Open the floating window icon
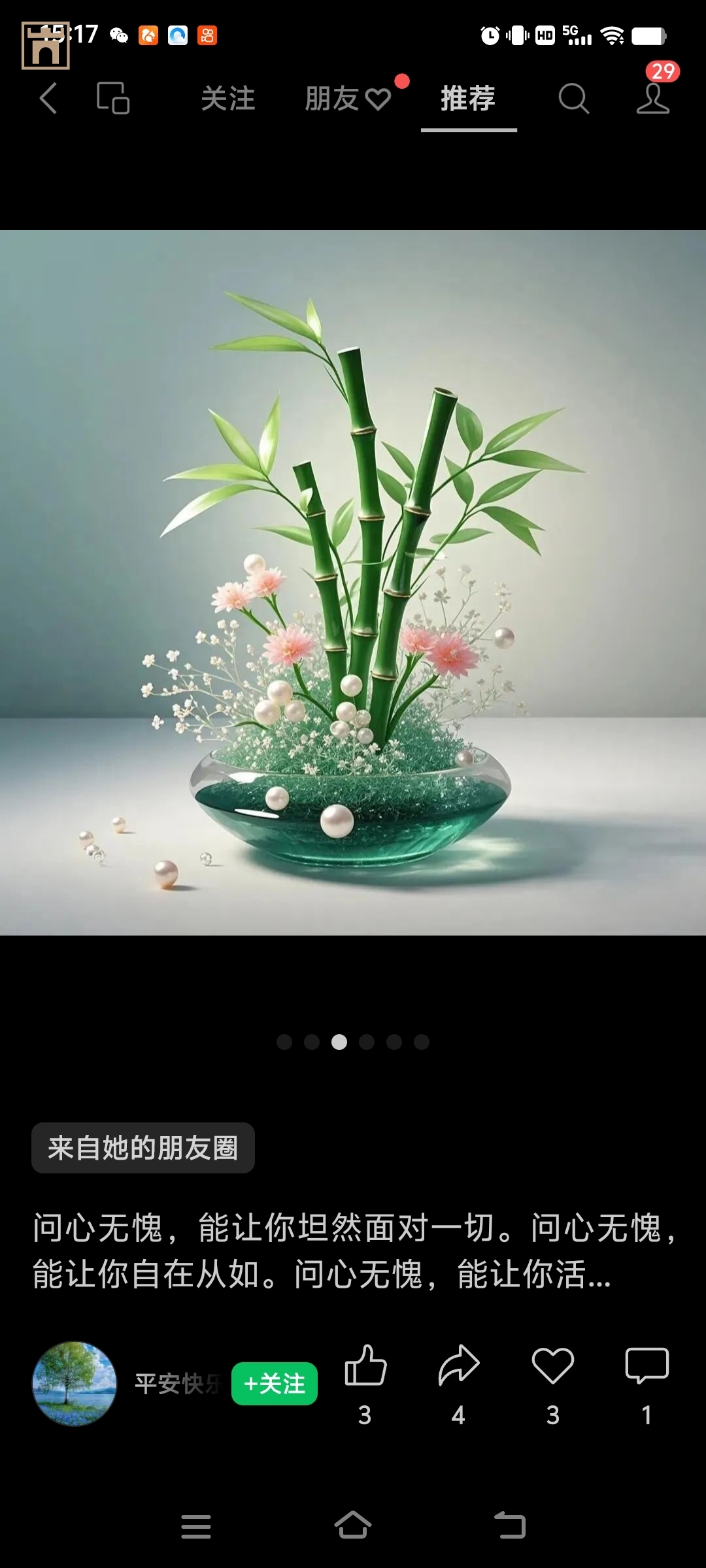Image resolution: width=706 pixels, height=1568 pixels. point(113,99)
